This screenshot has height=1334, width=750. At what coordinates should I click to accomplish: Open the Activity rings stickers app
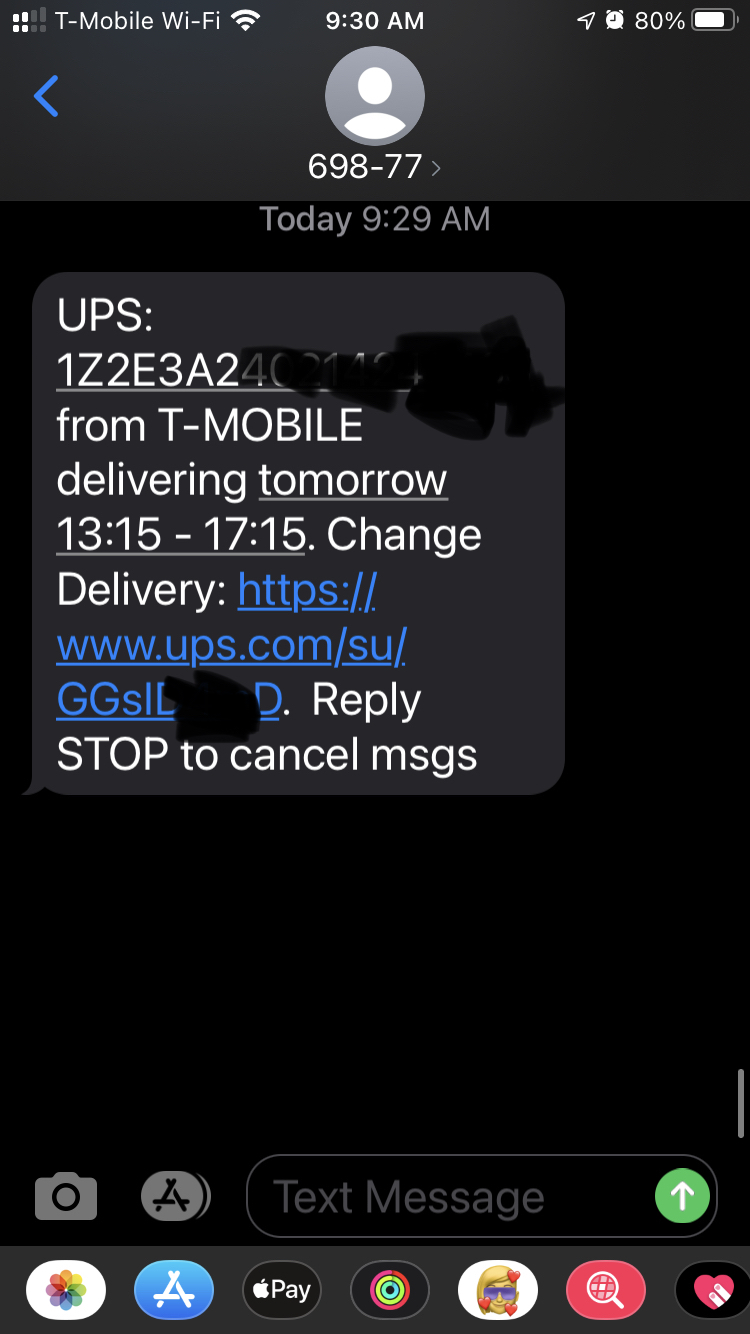click(x=389, y=1290)
